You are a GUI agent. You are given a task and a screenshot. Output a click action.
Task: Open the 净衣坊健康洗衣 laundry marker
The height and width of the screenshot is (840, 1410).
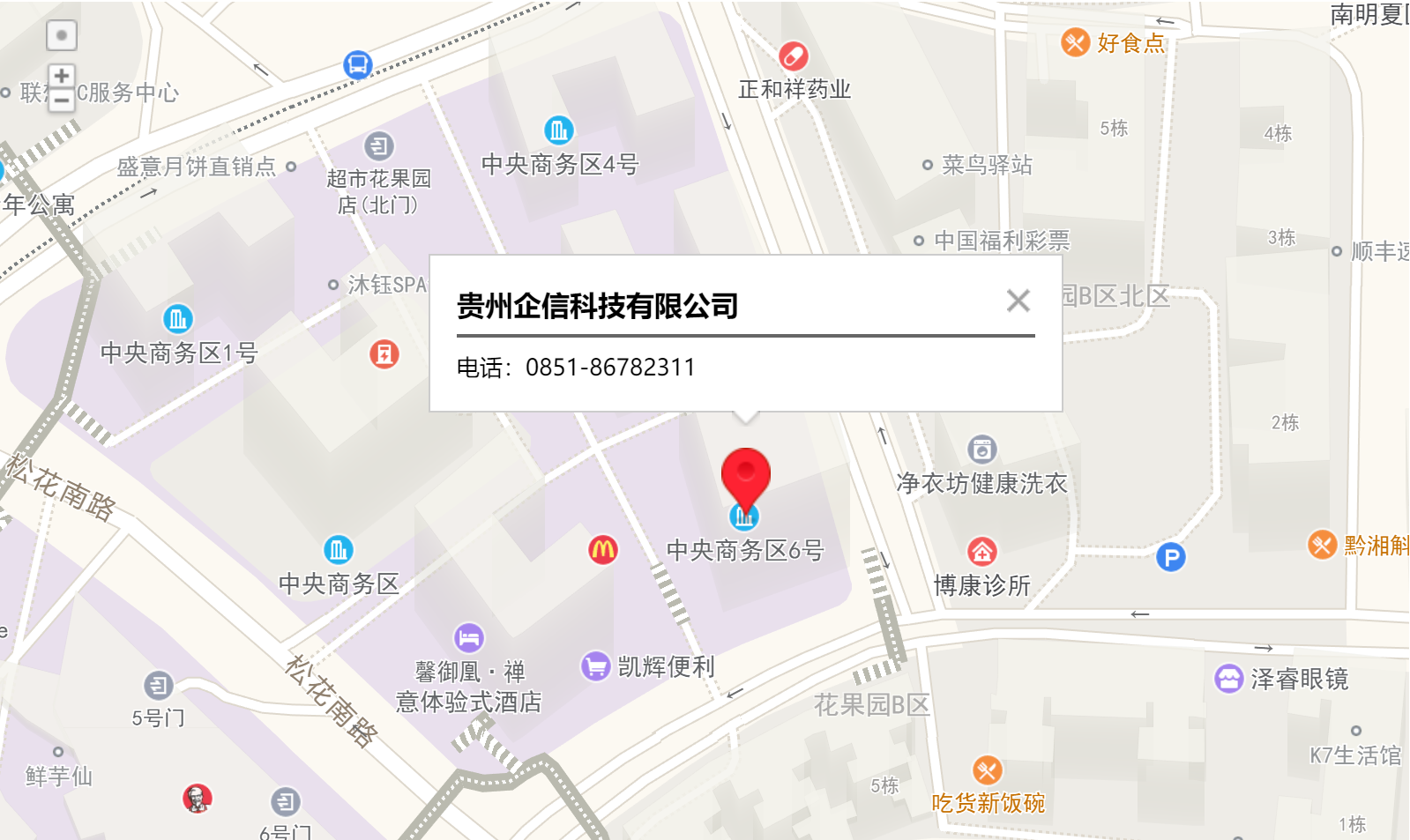click(x=981, y=450)
